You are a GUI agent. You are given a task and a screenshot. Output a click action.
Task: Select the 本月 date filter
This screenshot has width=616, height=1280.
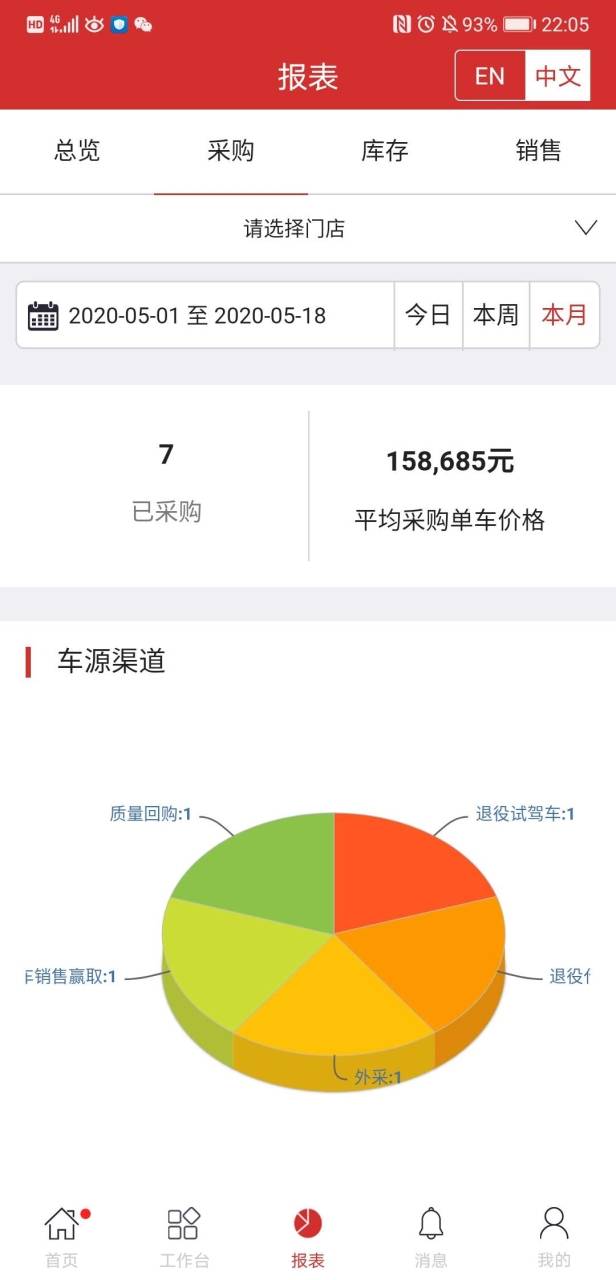tap(564, 316)
